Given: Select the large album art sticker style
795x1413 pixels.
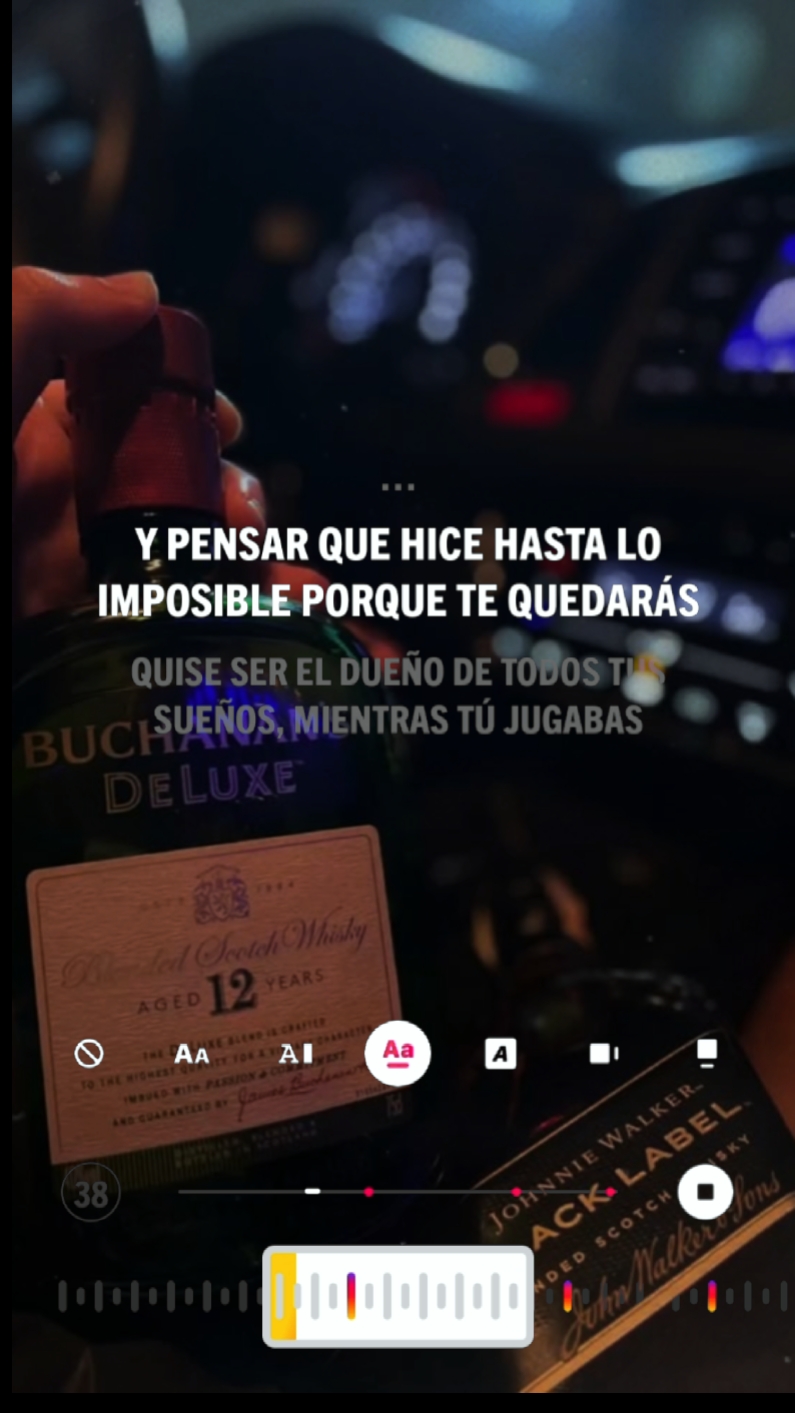Looking at the screenshot, I should pos(707,1053).
